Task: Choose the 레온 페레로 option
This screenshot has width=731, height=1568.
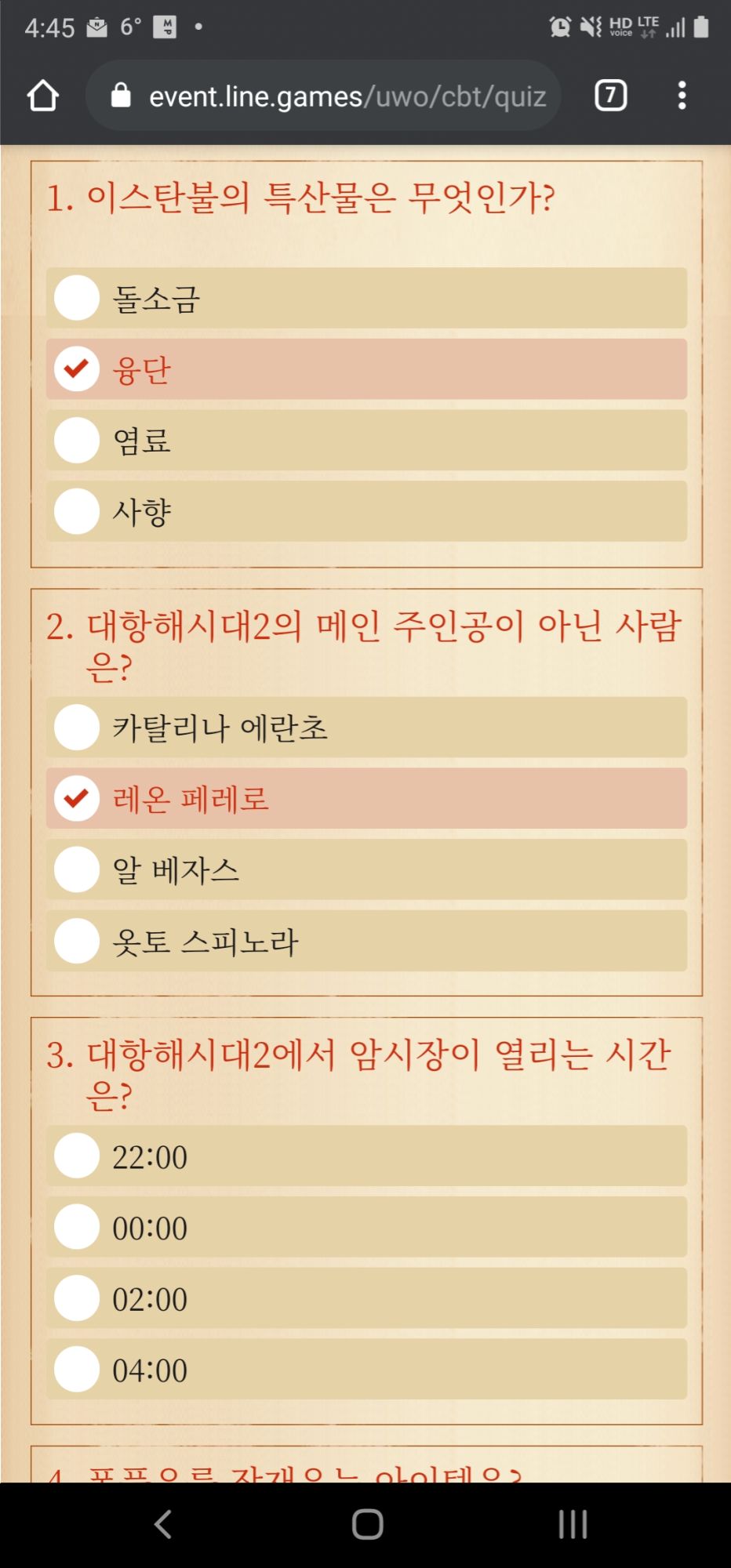Action: [x=366, y=798]
